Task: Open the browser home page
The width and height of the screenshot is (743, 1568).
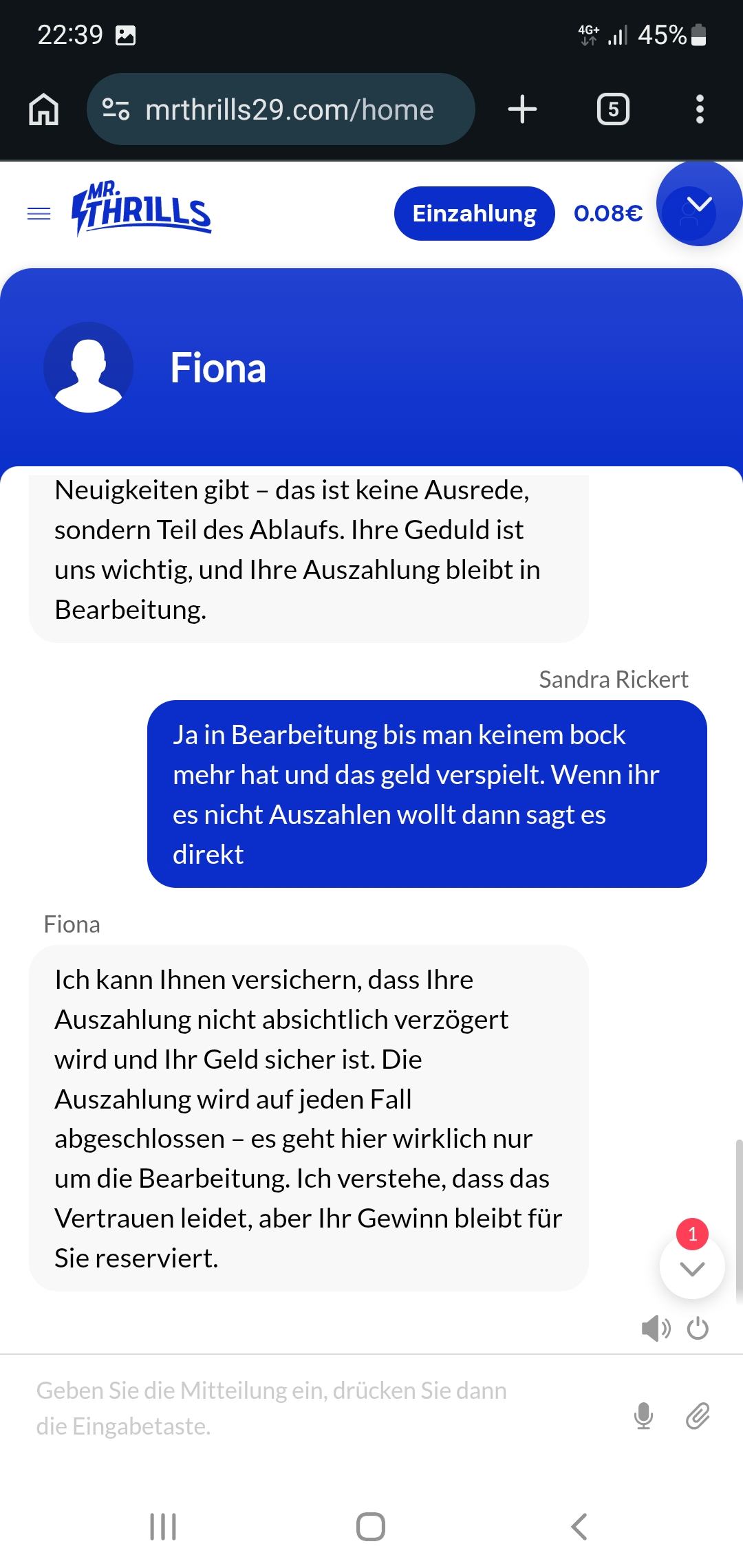Action: (44, 109)
